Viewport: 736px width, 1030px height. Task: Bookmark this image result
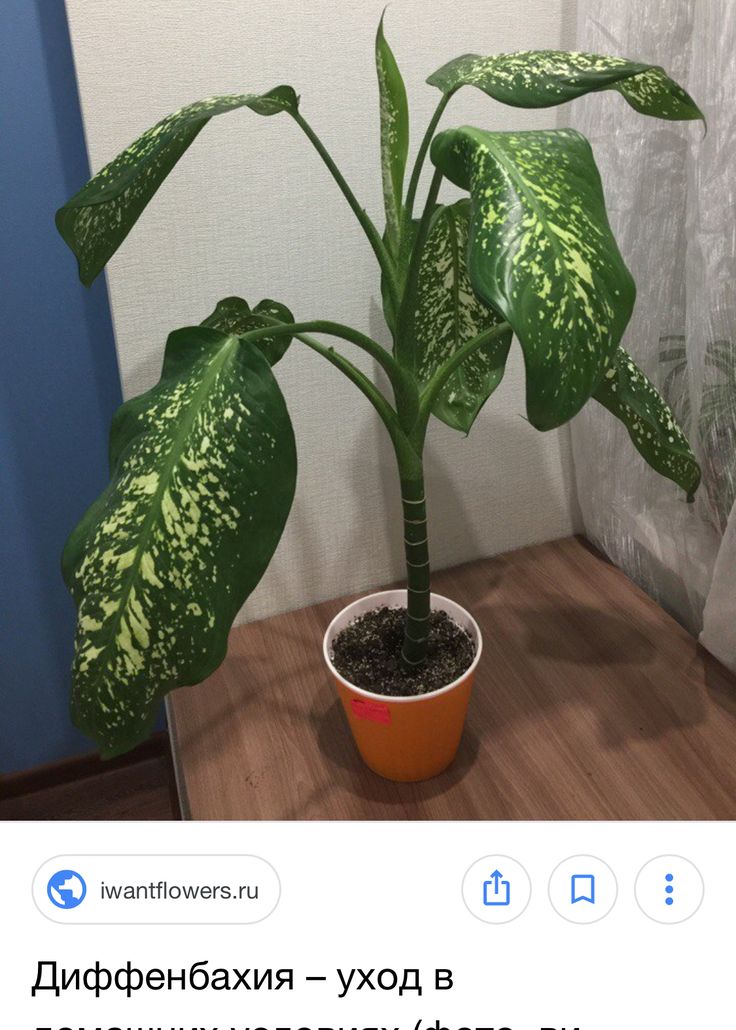[x=582, y=889]
